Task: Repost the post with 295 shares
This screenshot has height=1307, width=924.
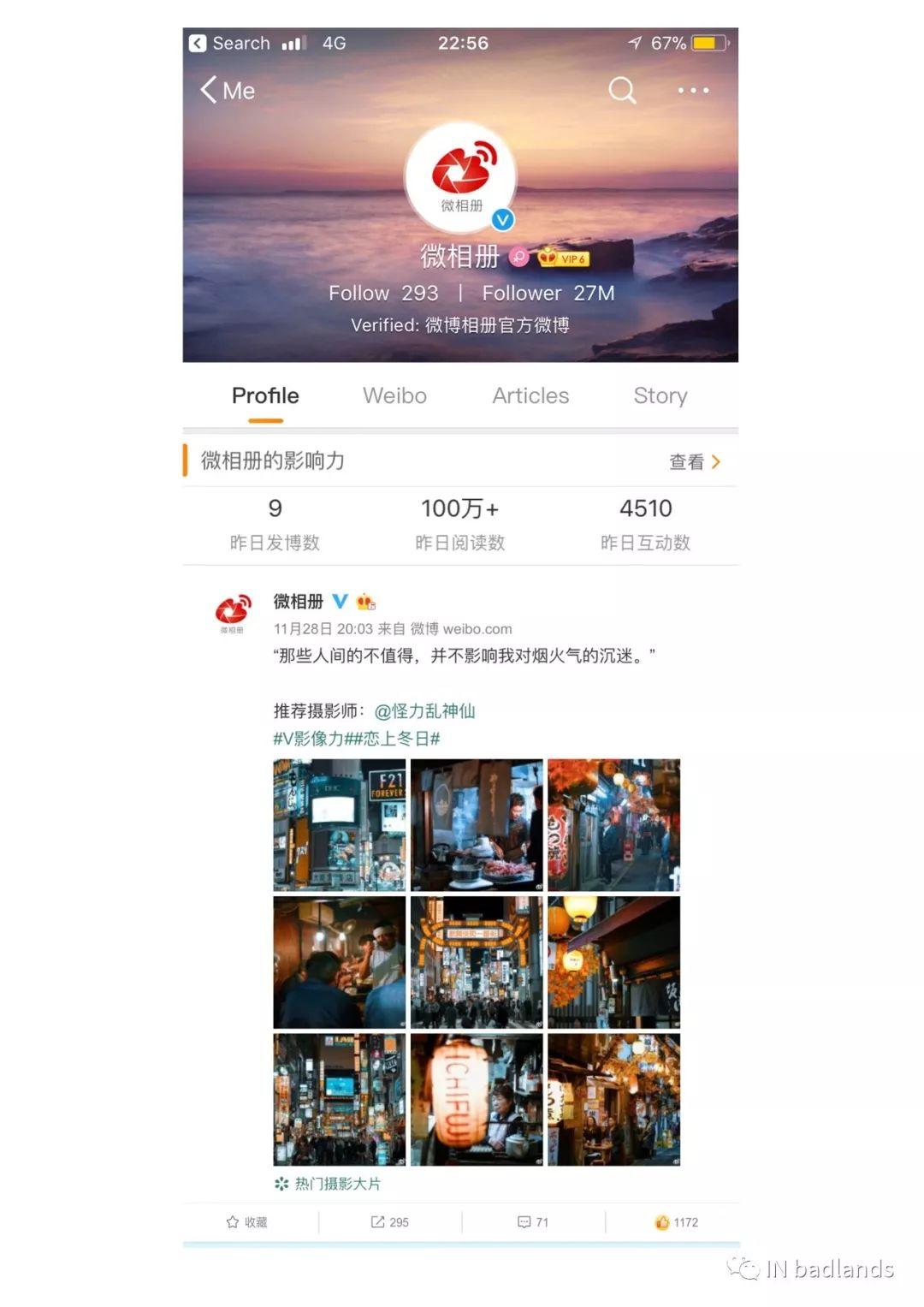Action: pos(389,1222)
